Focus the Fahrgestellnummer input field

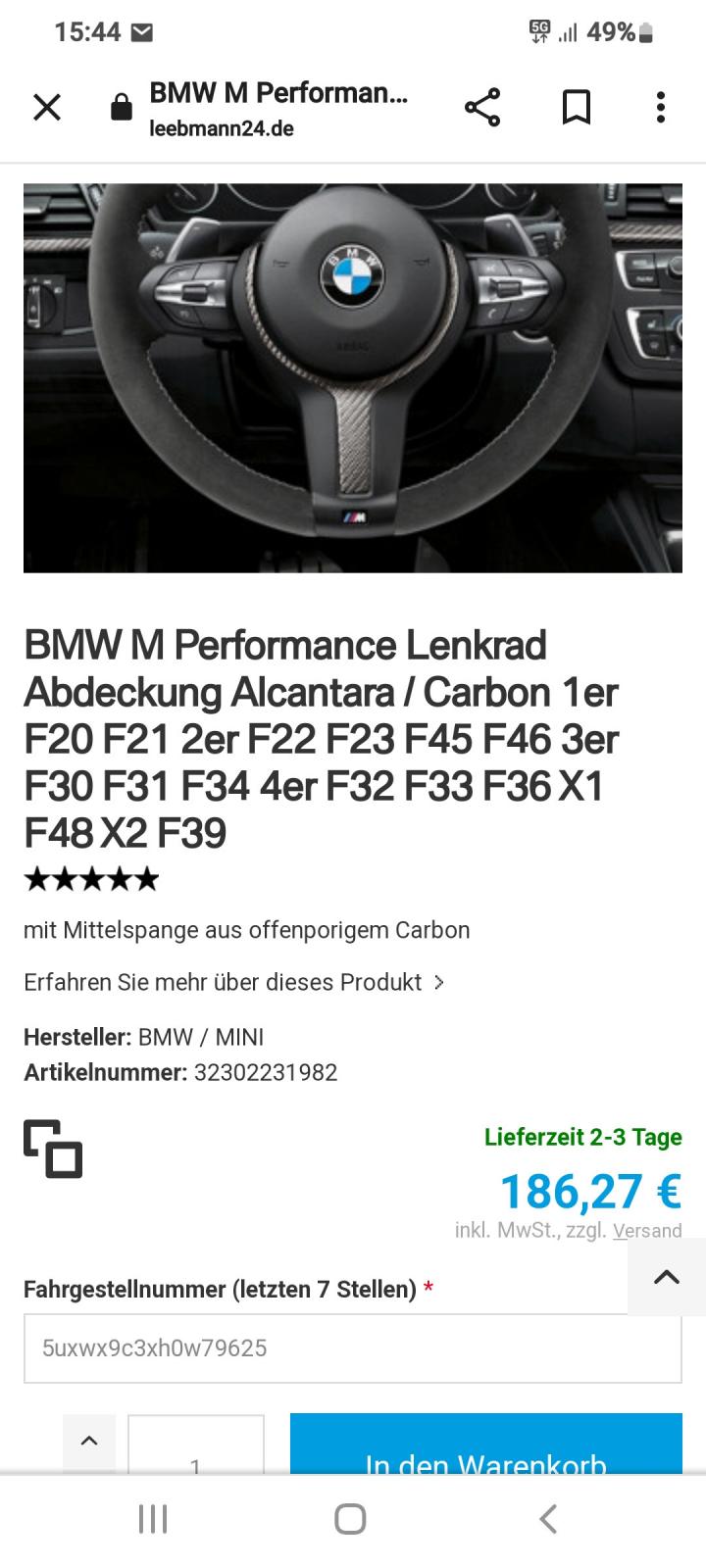[353, 1347]
